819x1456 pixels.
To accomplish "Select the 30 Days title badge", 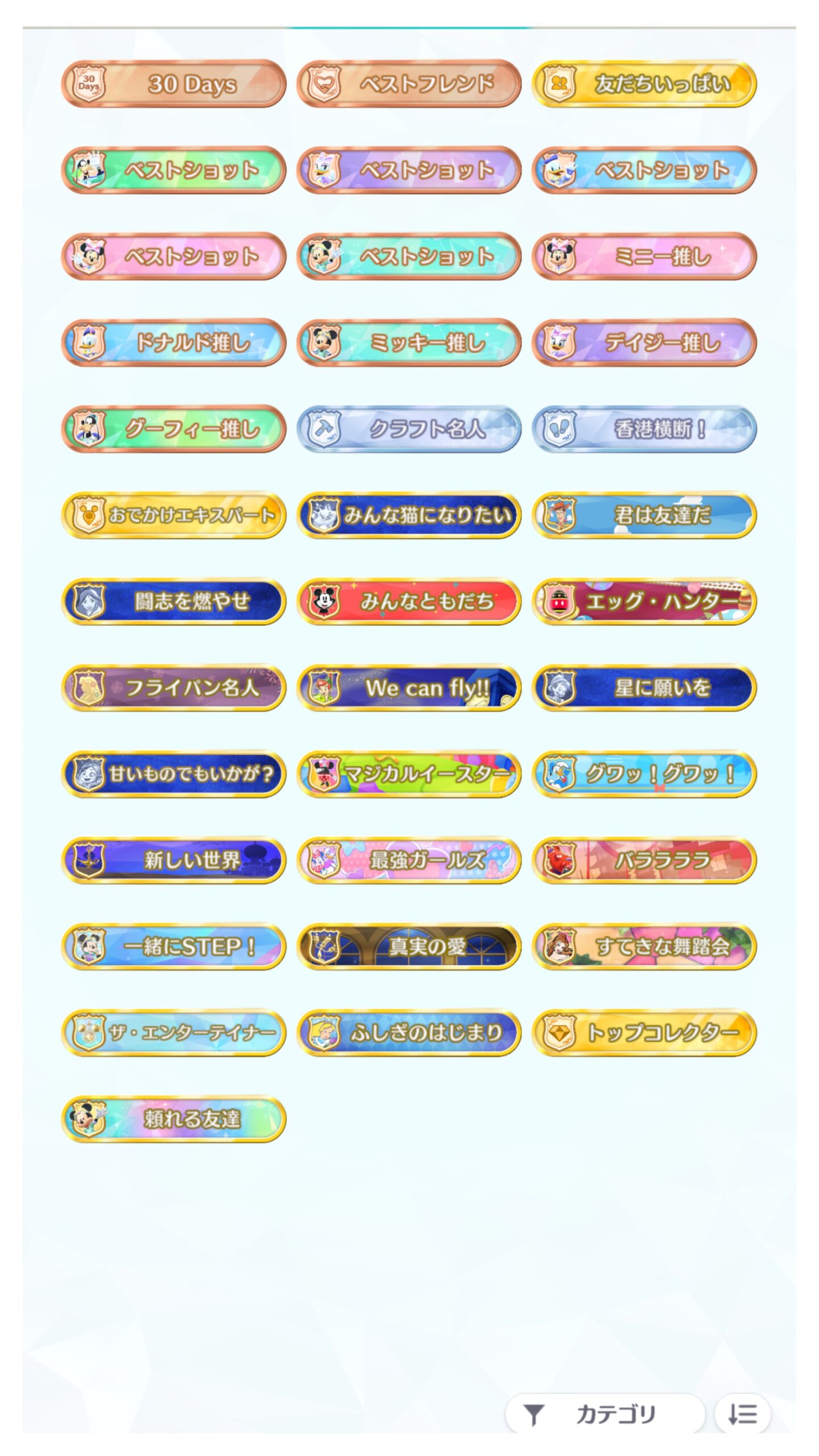I will coord(173,84).
